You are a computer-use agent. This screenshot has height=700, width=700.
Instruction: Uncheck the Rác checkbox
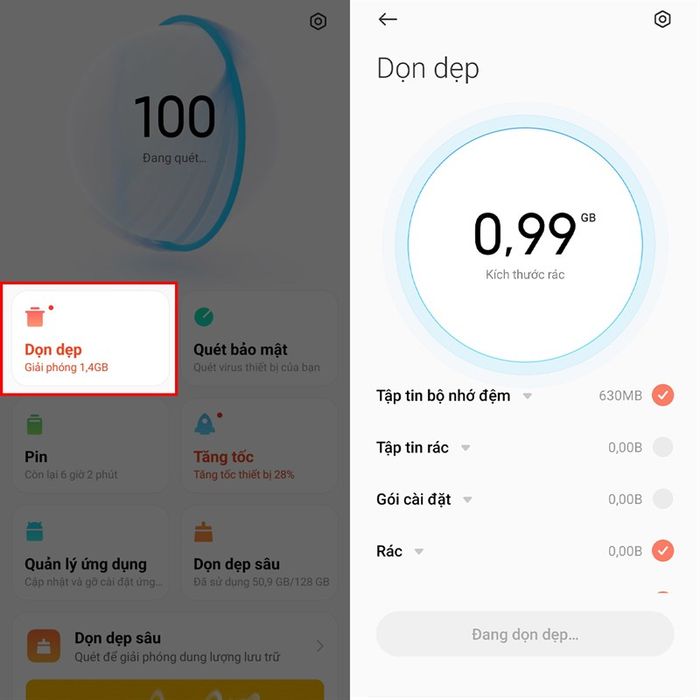coord(662,551)
